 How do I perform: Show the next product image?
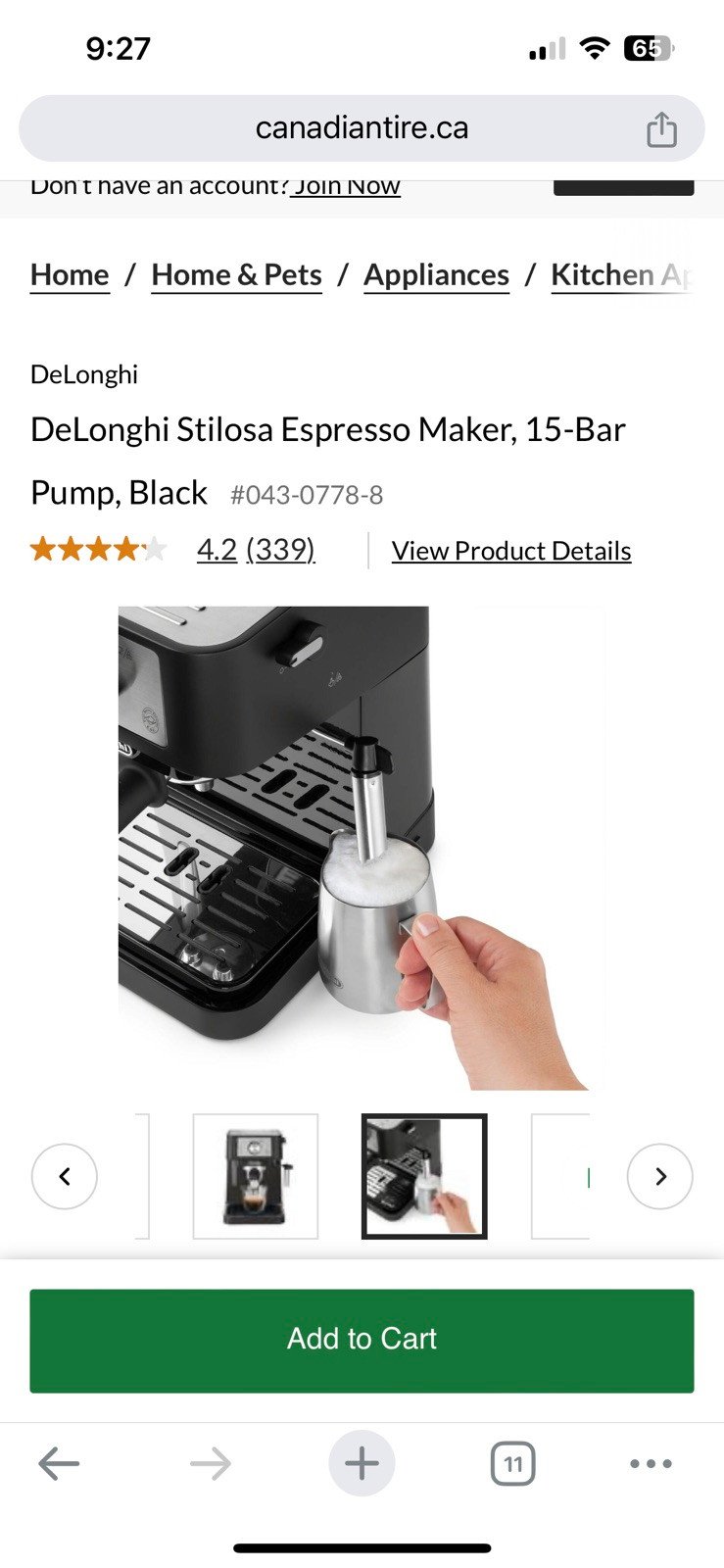coord(659,1176)
